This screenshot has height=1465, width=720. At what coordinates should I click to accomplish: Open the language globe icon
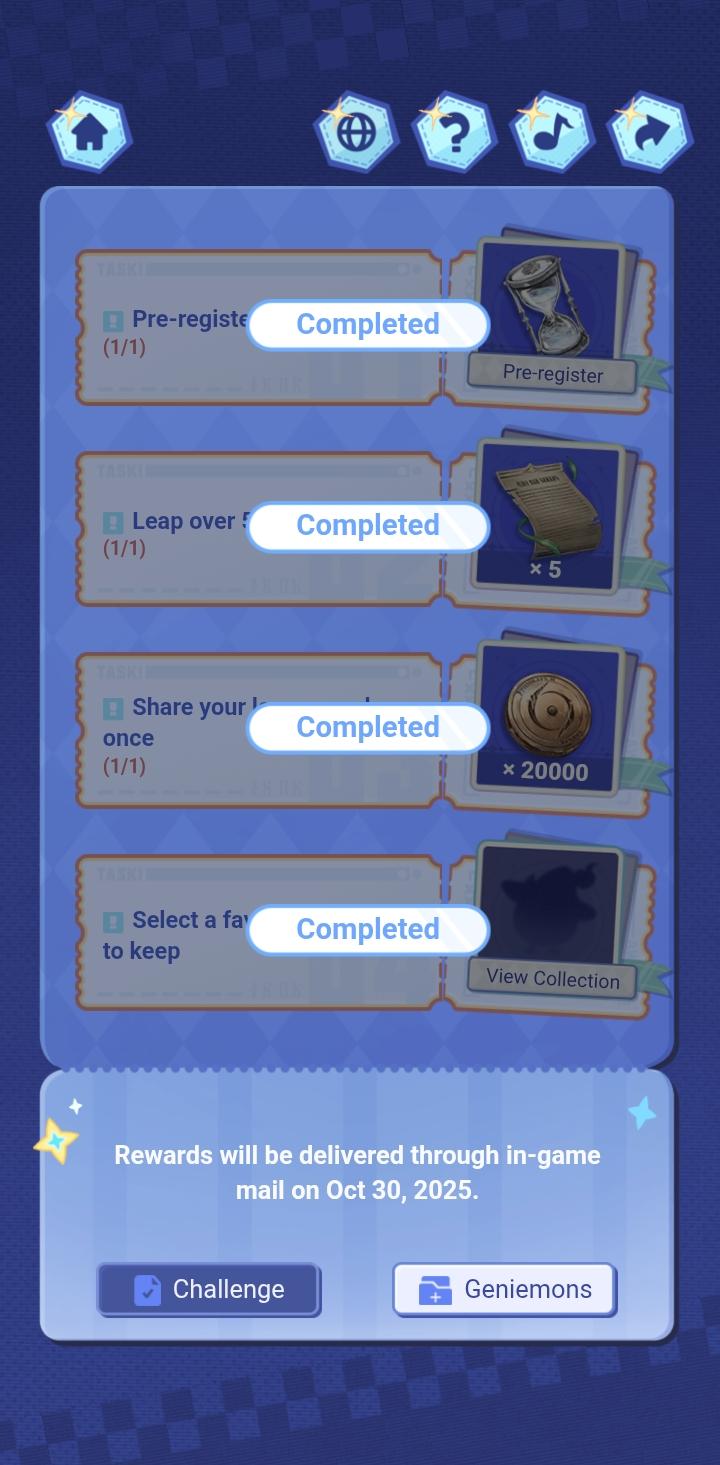pos(356,132)
